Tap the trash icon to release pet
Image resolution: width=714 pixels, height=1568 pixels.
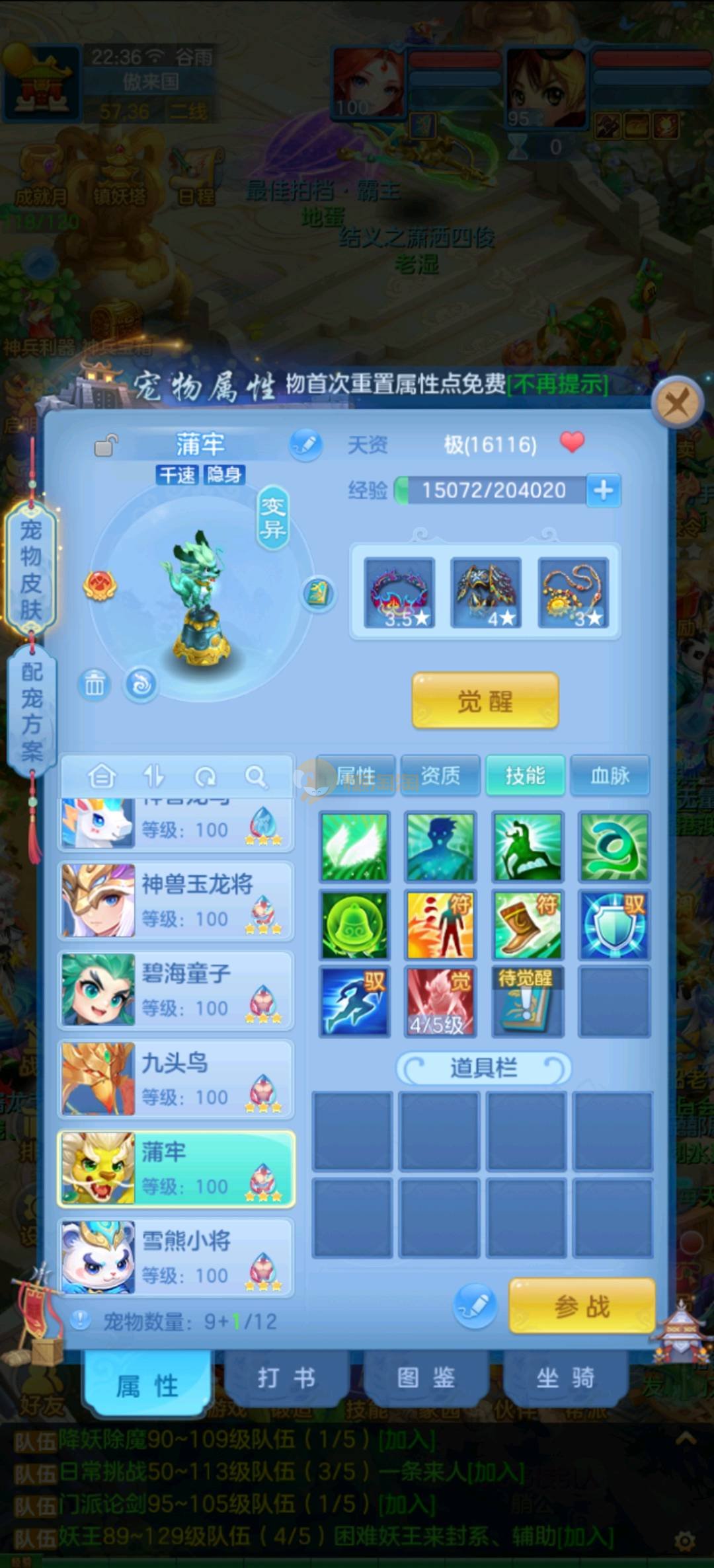point(95,684)
